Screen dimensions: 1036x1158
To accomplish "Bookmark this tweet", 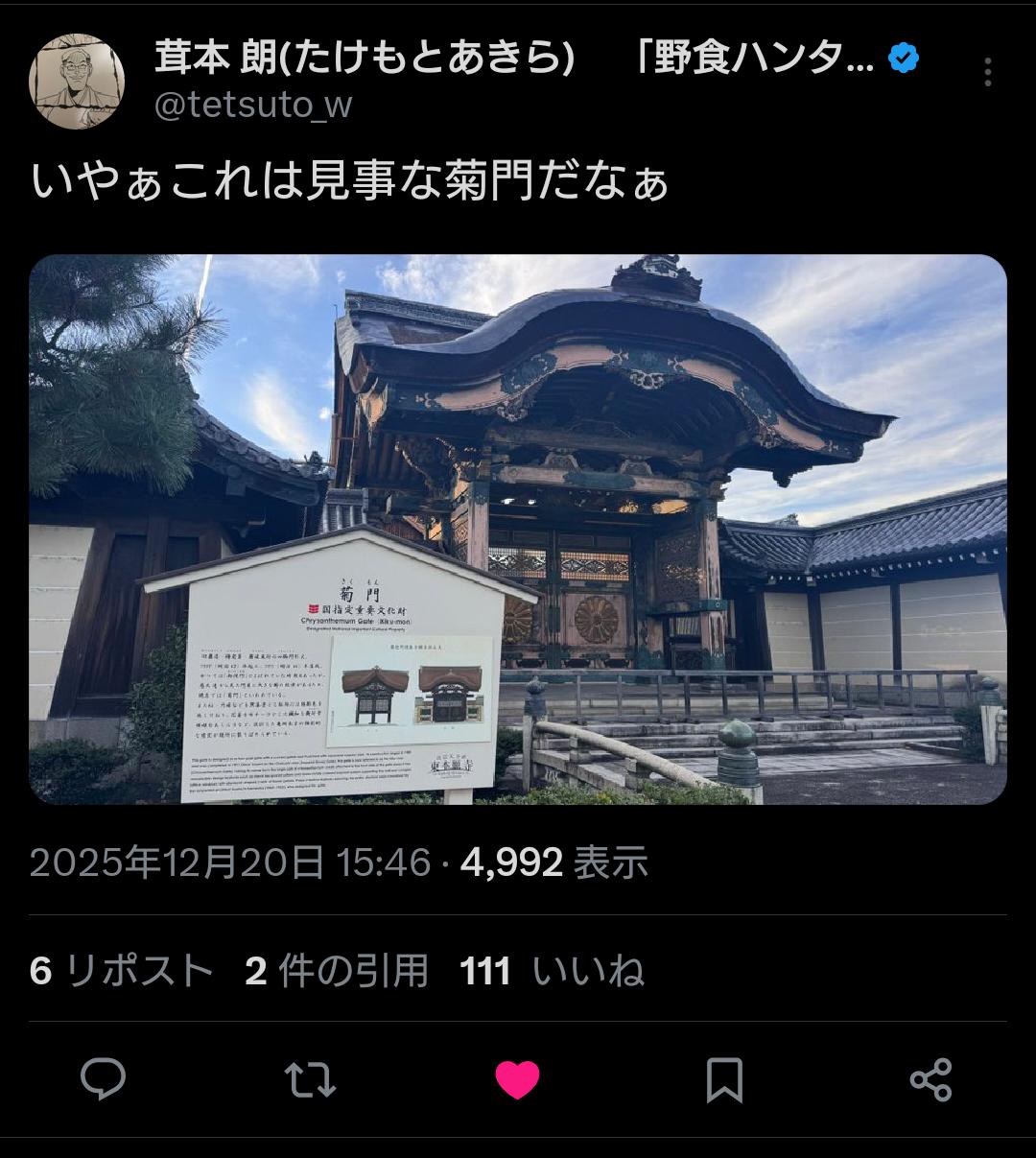I will (x=724, y=1080).
